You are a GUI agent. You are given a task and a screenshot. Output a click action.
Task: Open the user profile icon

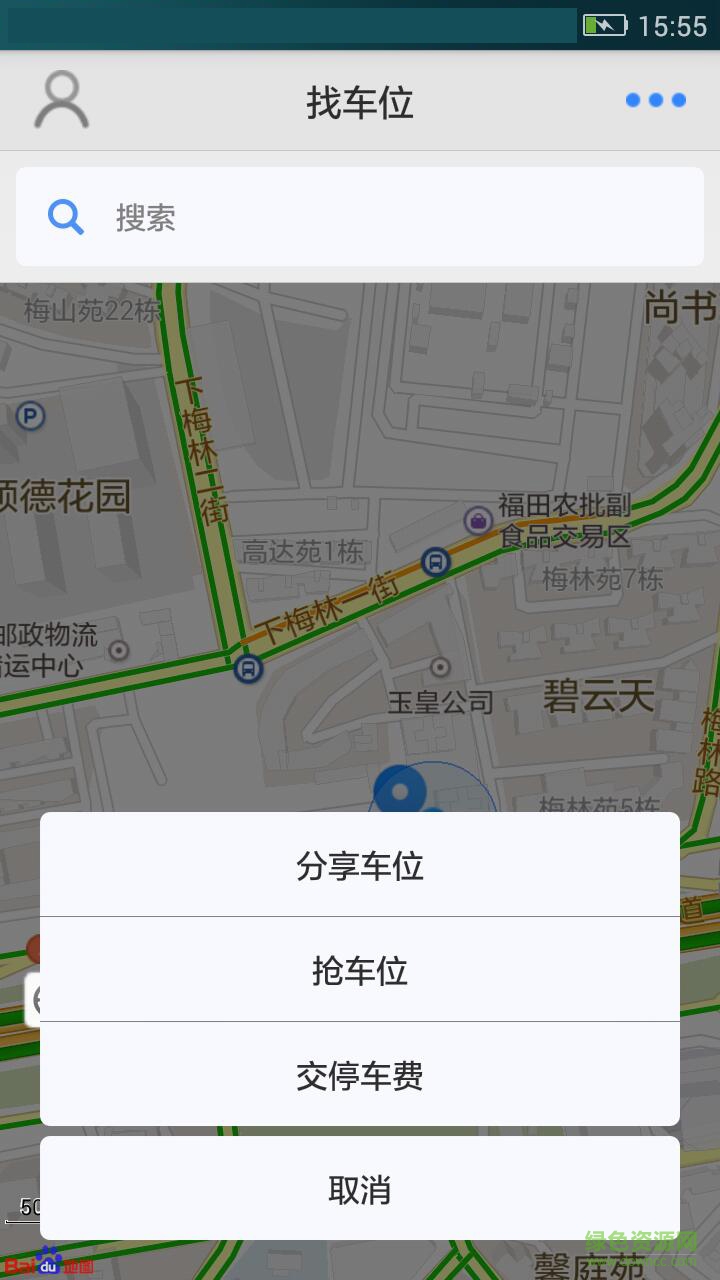click(x=62, y=100)
